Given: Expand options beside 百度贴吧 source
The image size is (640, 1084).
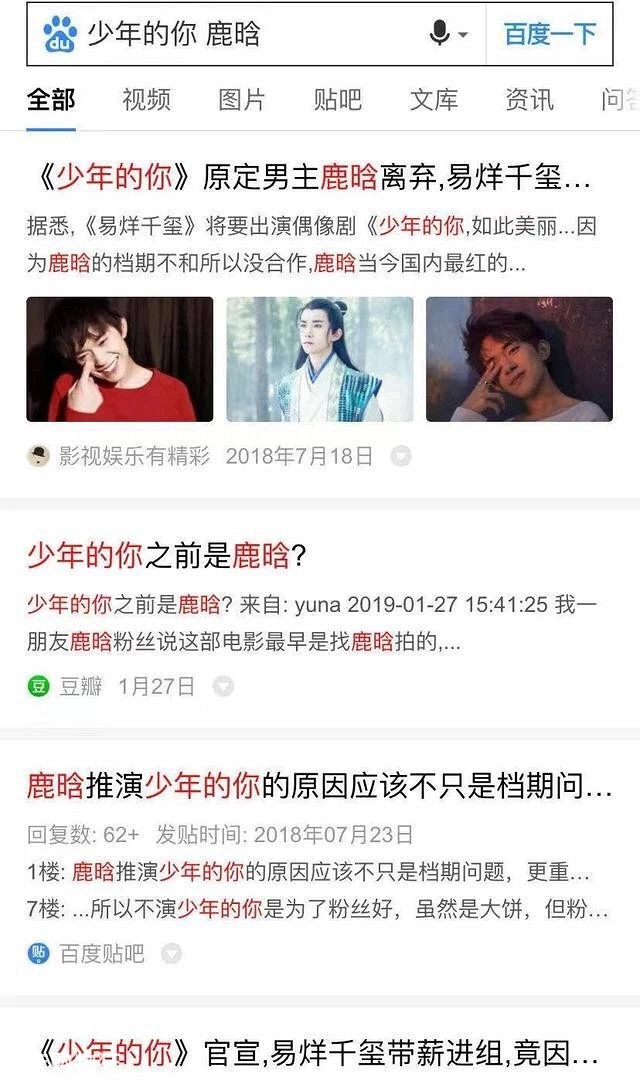Looking at the screenshot, I should tap(171, 954).
